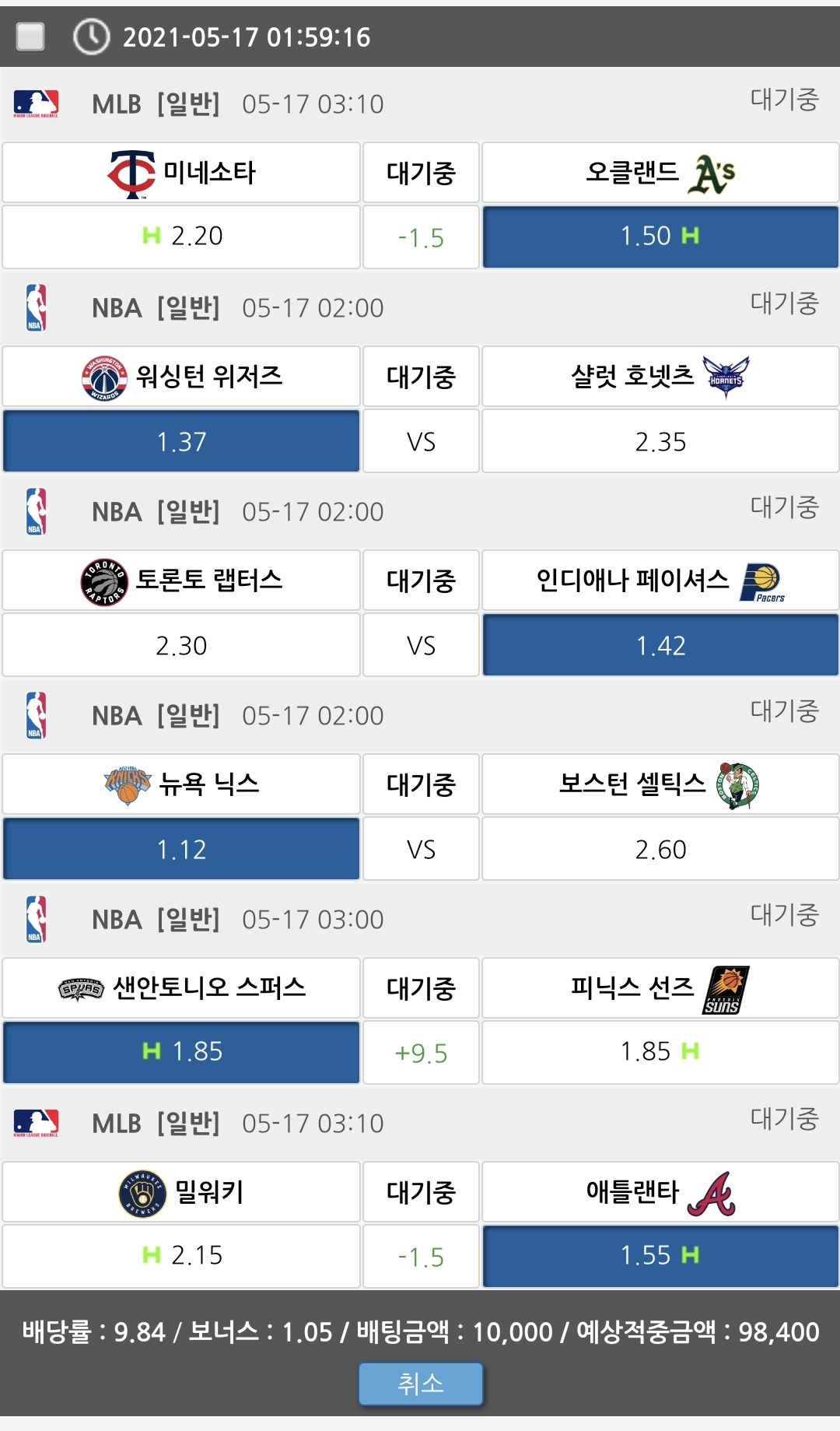840x1431 pixels.
Task: Pick Toronto Raptors 2.30 odds
Action: [181, 645]
